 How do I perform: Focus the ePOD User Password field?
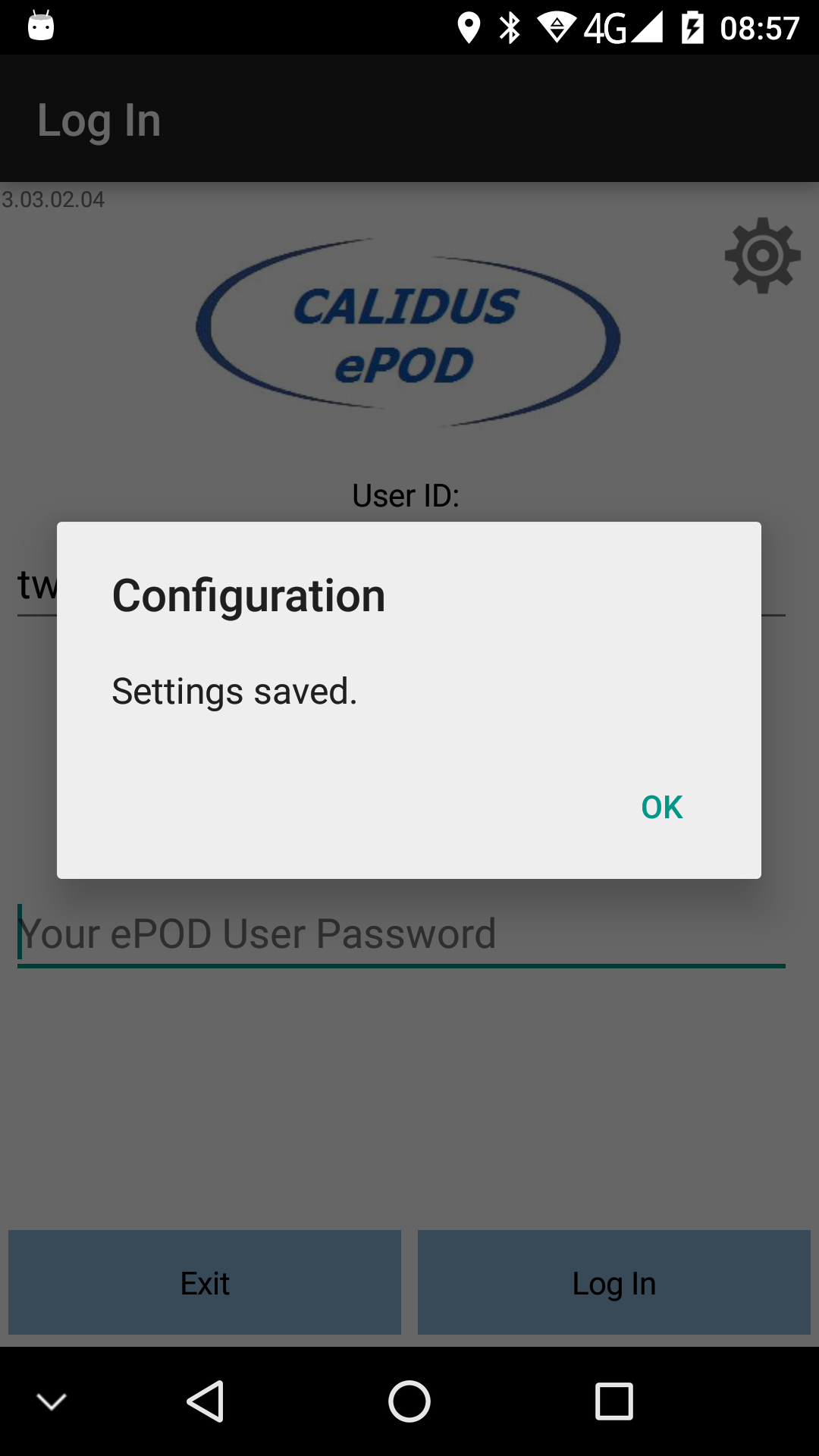click(401, 934)
